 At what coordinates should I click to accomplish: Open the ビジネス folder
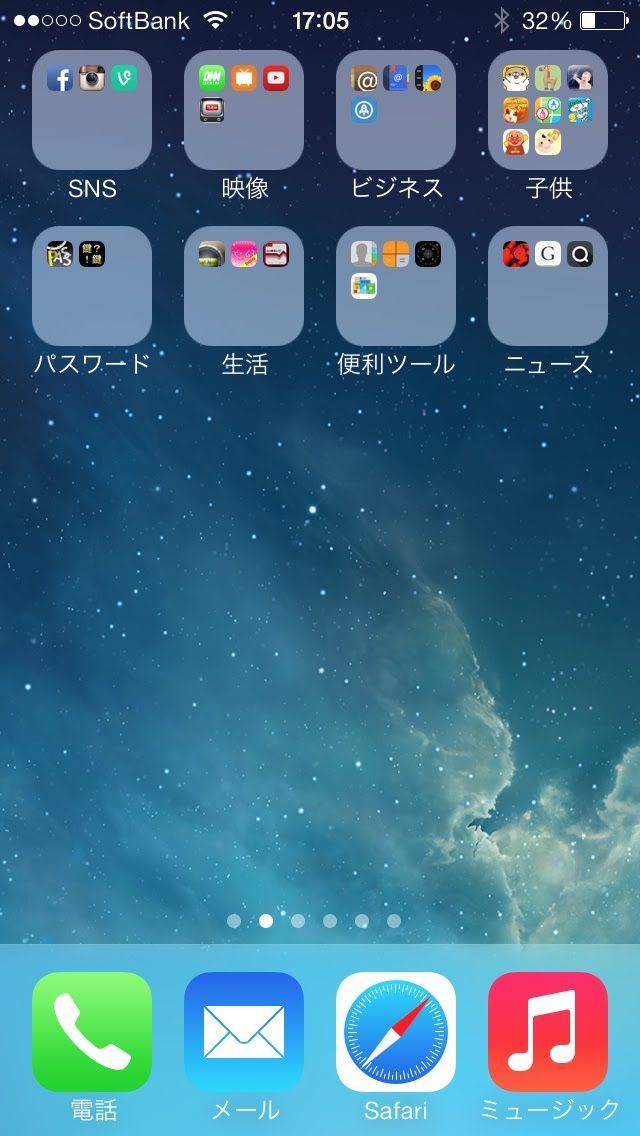(396, 110)
